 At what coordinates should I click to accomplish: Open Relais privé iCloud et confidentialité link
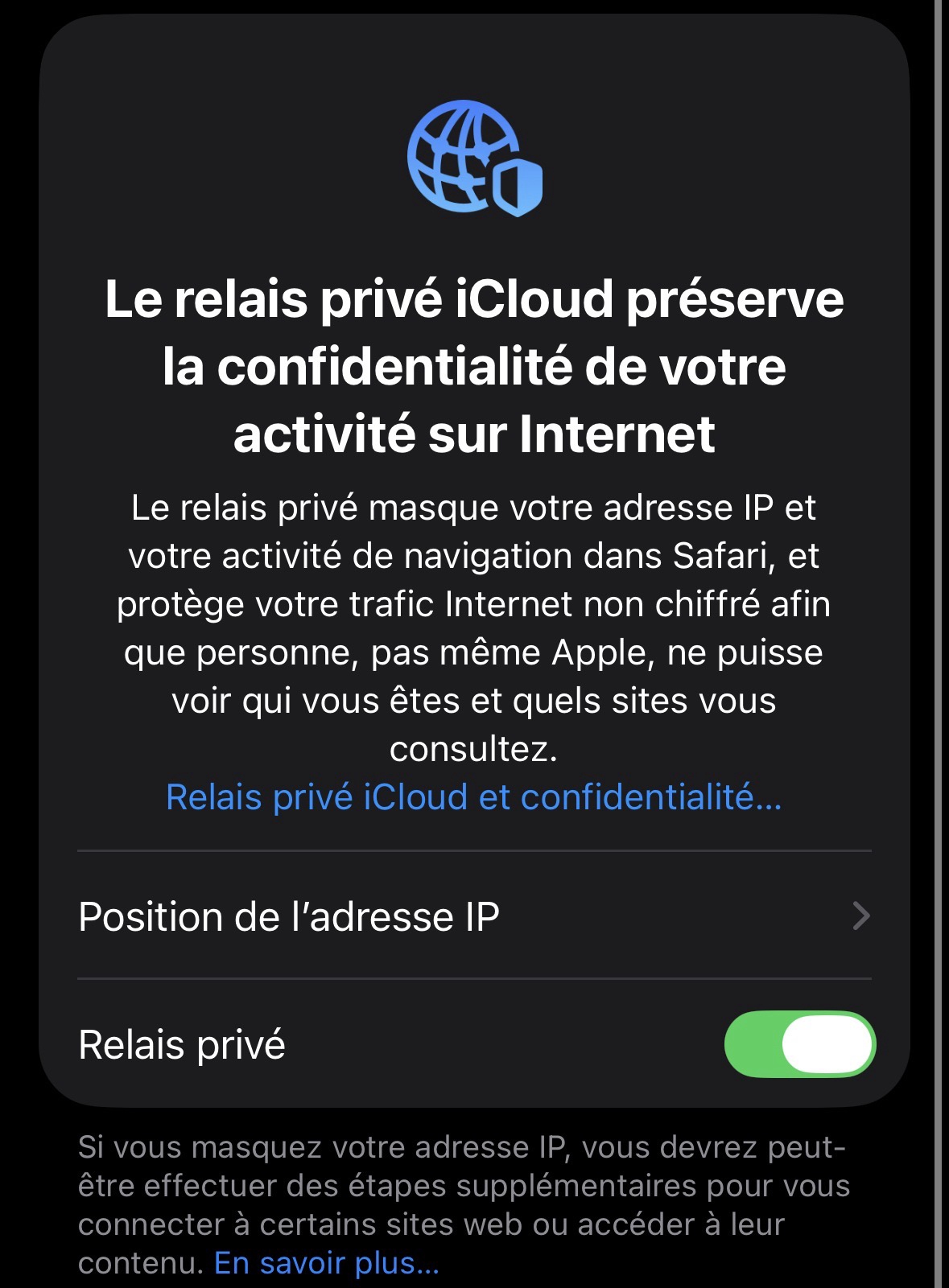(473, 797)
